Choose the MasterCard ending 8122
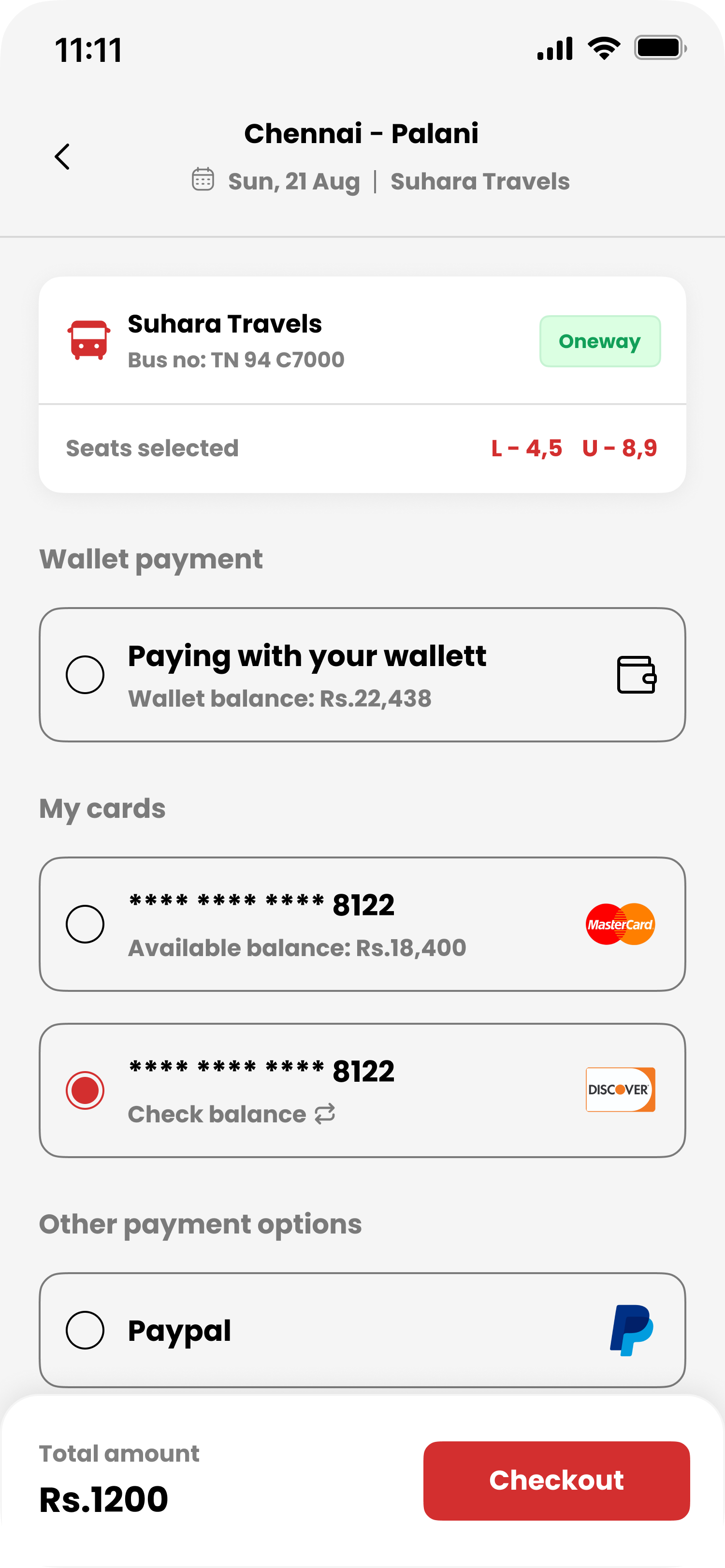The image size is (725, 1568). click(85, 924)
